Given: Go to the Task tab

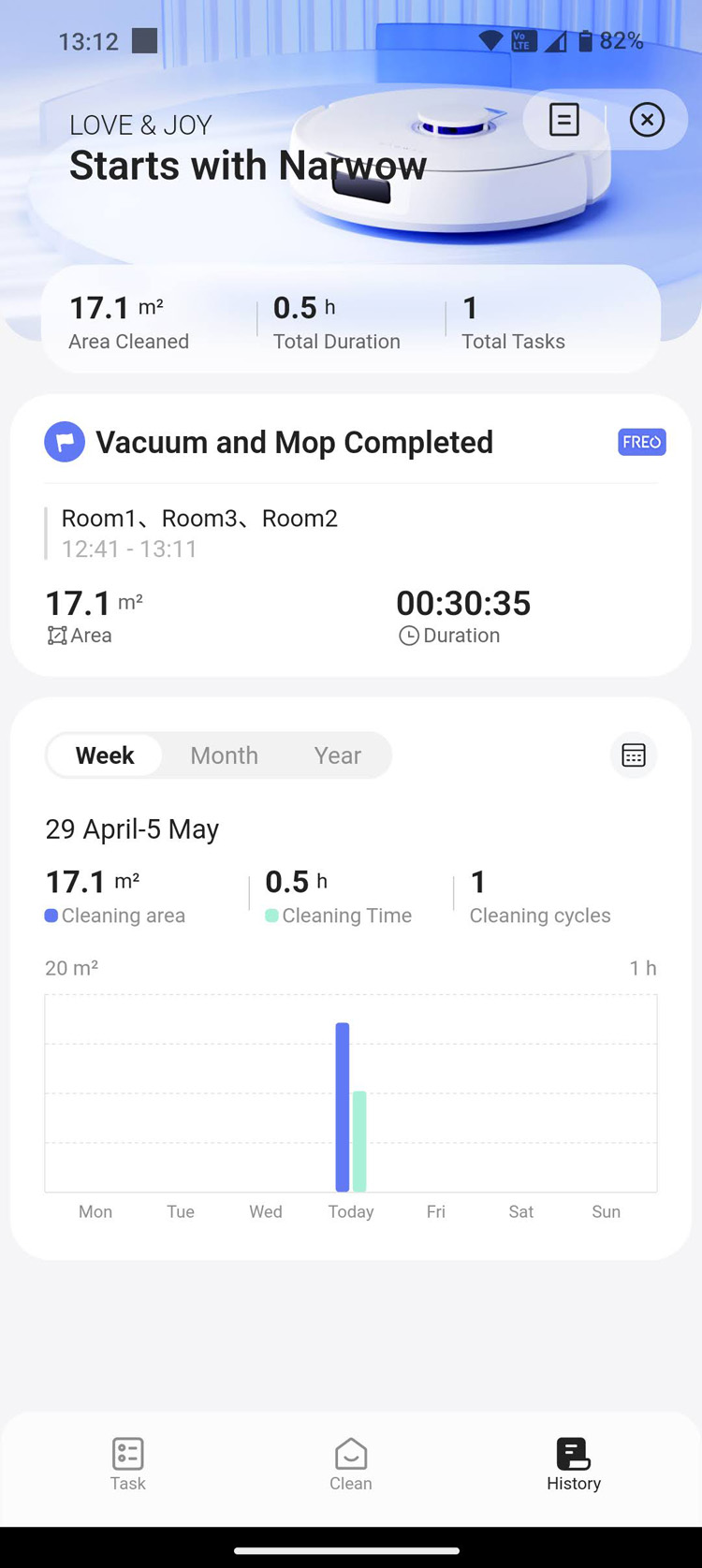Looking at the screenshot, I should coord(128,1464).
